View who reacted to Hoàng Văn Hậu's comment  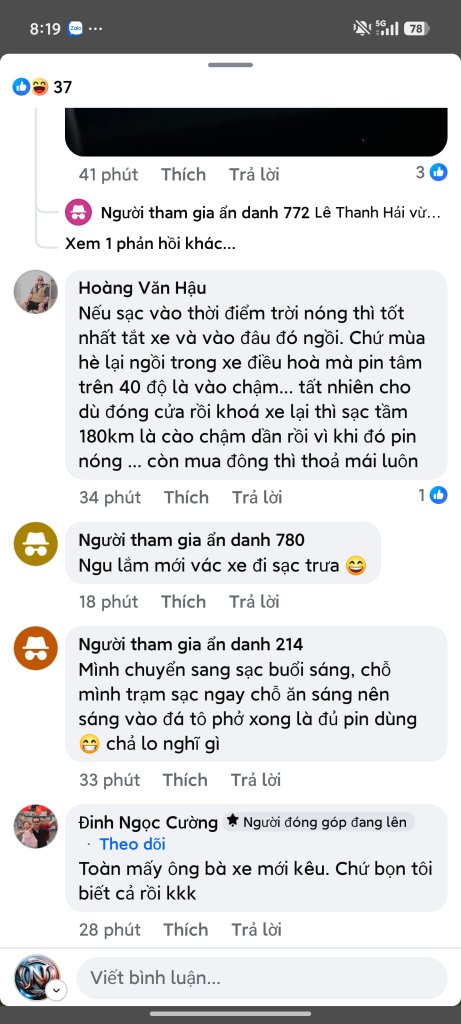tap(433, 496)
